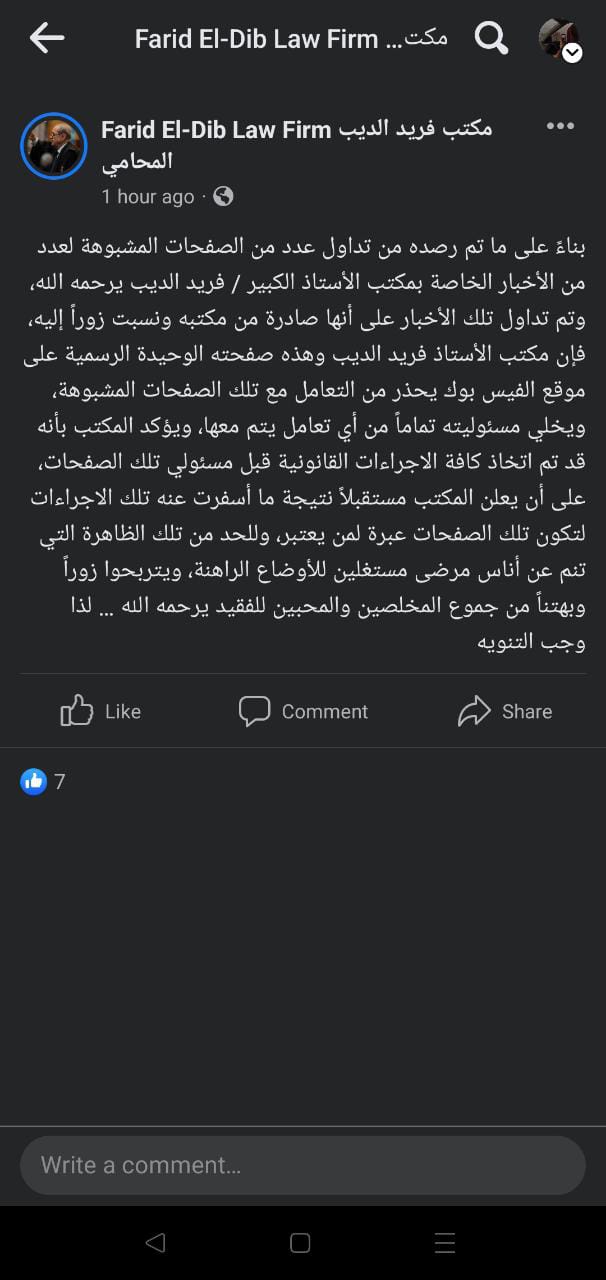
Task: Open the post's three-dot options menu
Action: coord(560,126)
